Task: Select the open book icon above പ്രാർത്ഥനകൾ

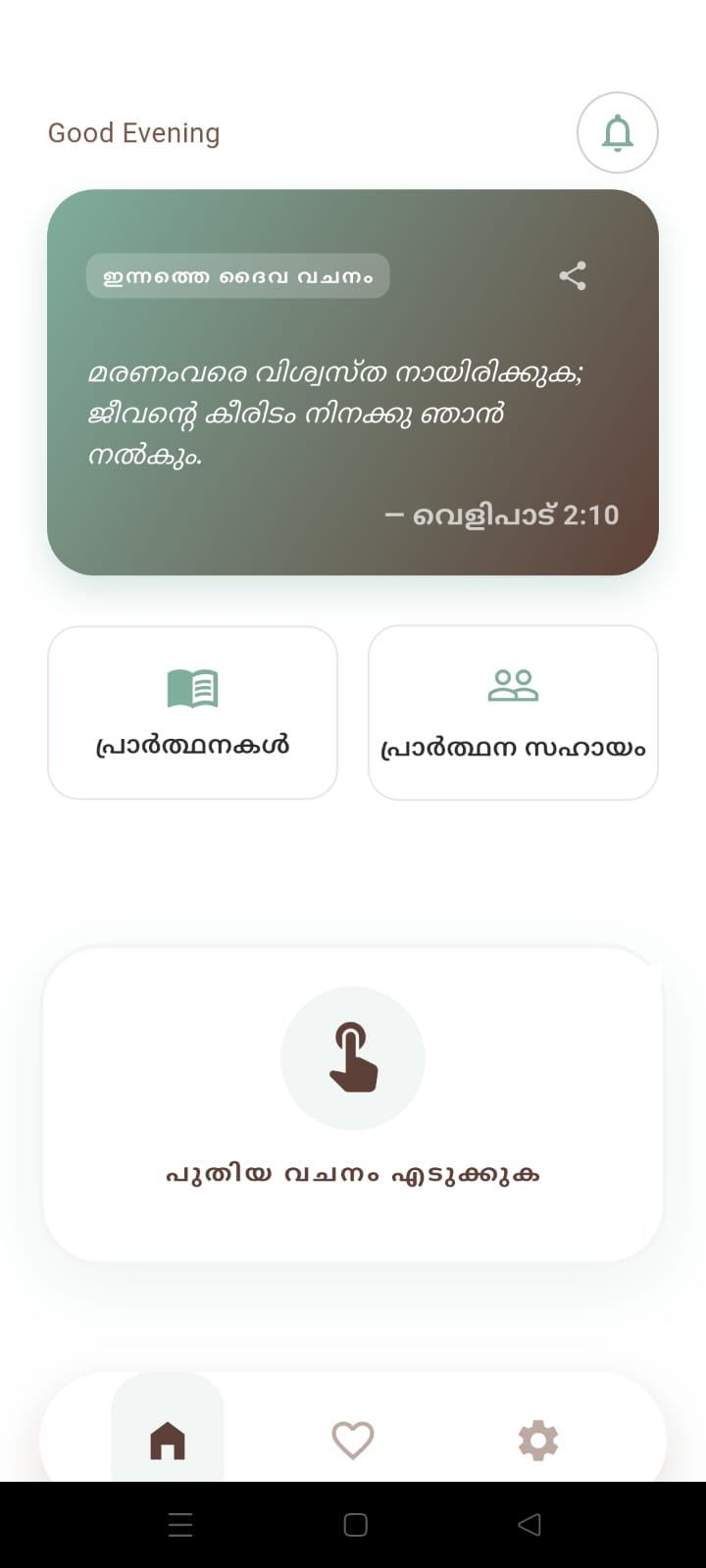Action: point(192,686)
